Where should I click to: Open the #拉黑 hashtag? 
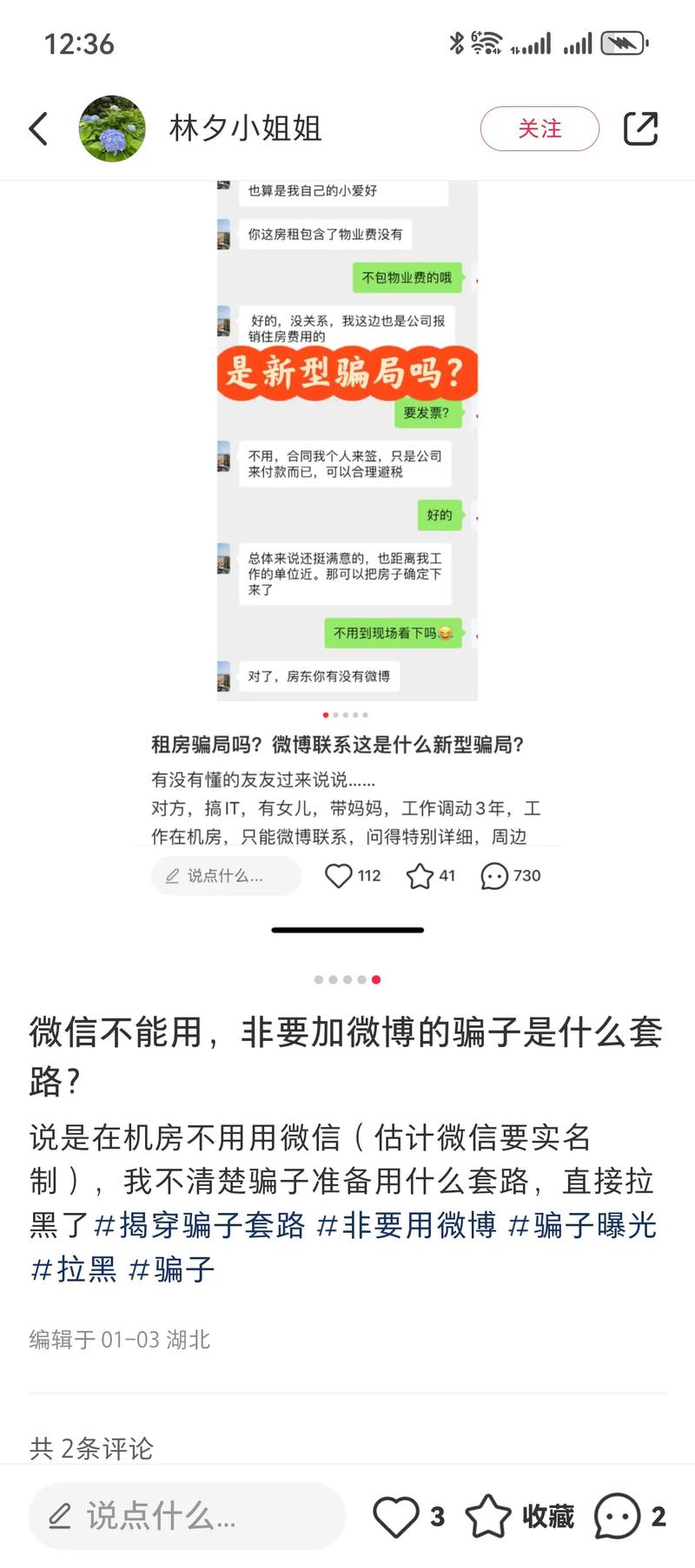point(74,1269)
